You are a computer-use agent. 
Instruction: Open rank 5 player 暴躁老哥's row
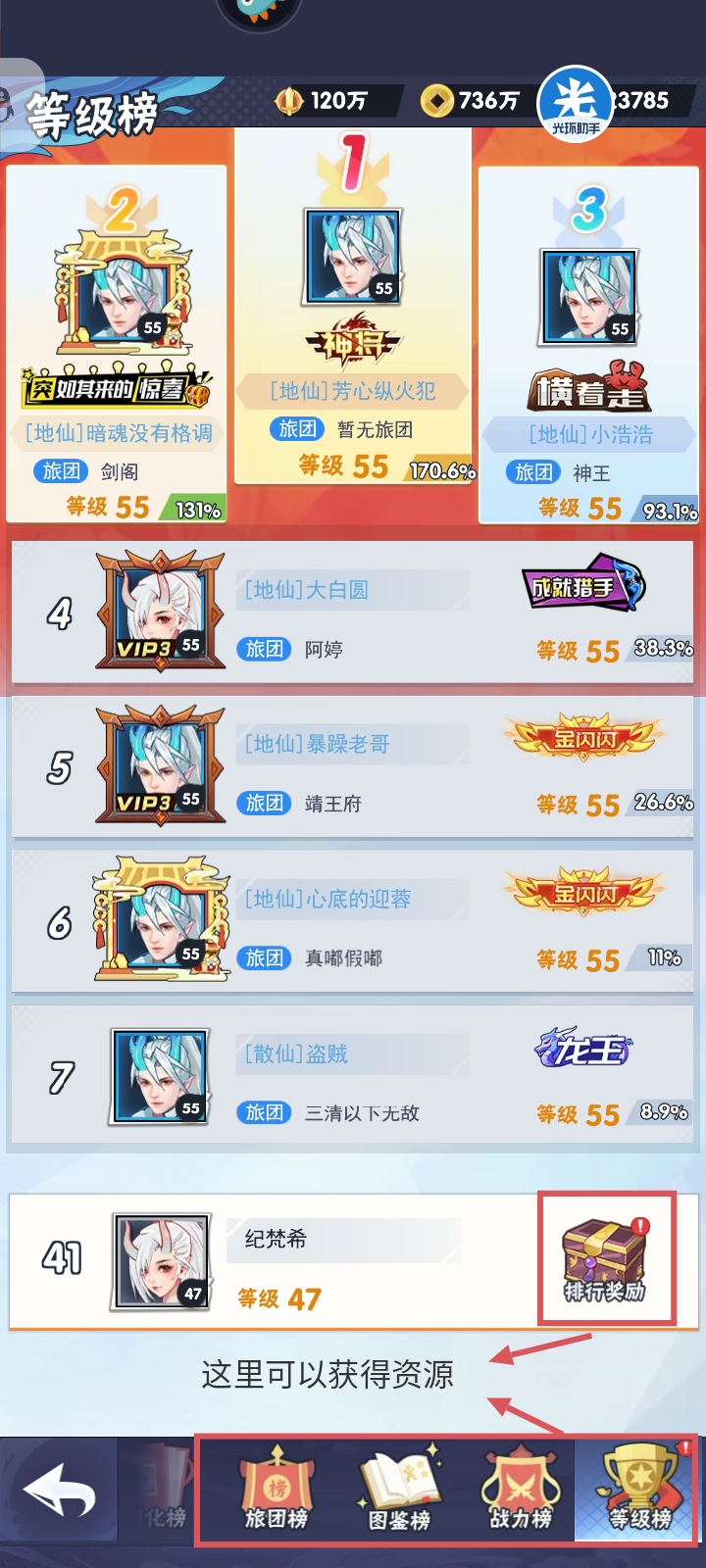click(353, 768)
